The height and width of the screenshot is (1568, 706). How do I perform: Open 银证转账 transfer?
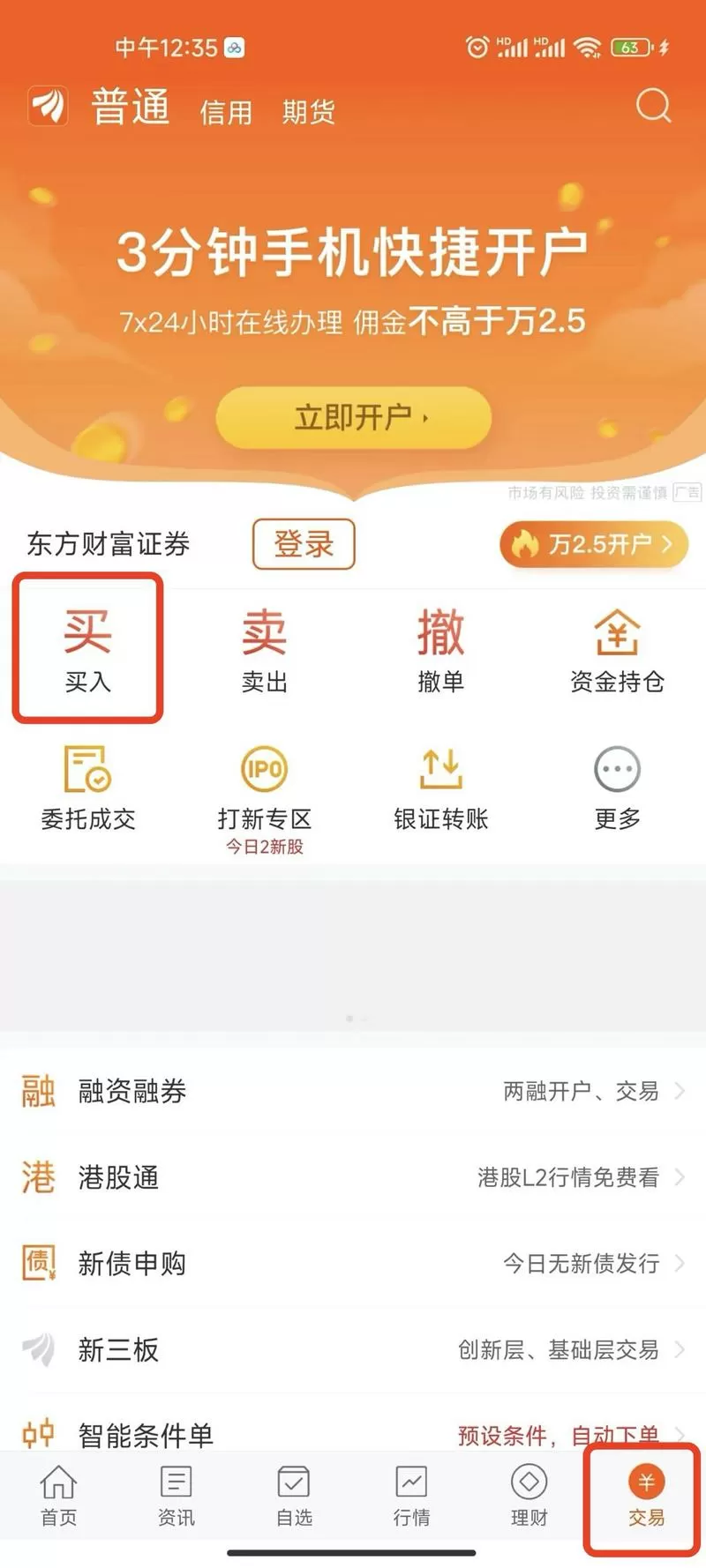[x=440, y=788]
